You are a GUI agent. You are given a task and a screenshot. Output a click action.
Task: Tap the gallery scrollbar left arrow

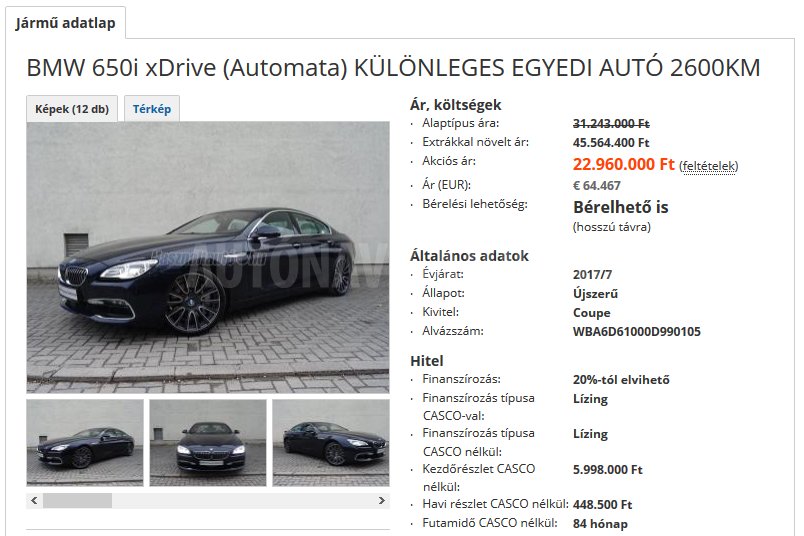34,500
